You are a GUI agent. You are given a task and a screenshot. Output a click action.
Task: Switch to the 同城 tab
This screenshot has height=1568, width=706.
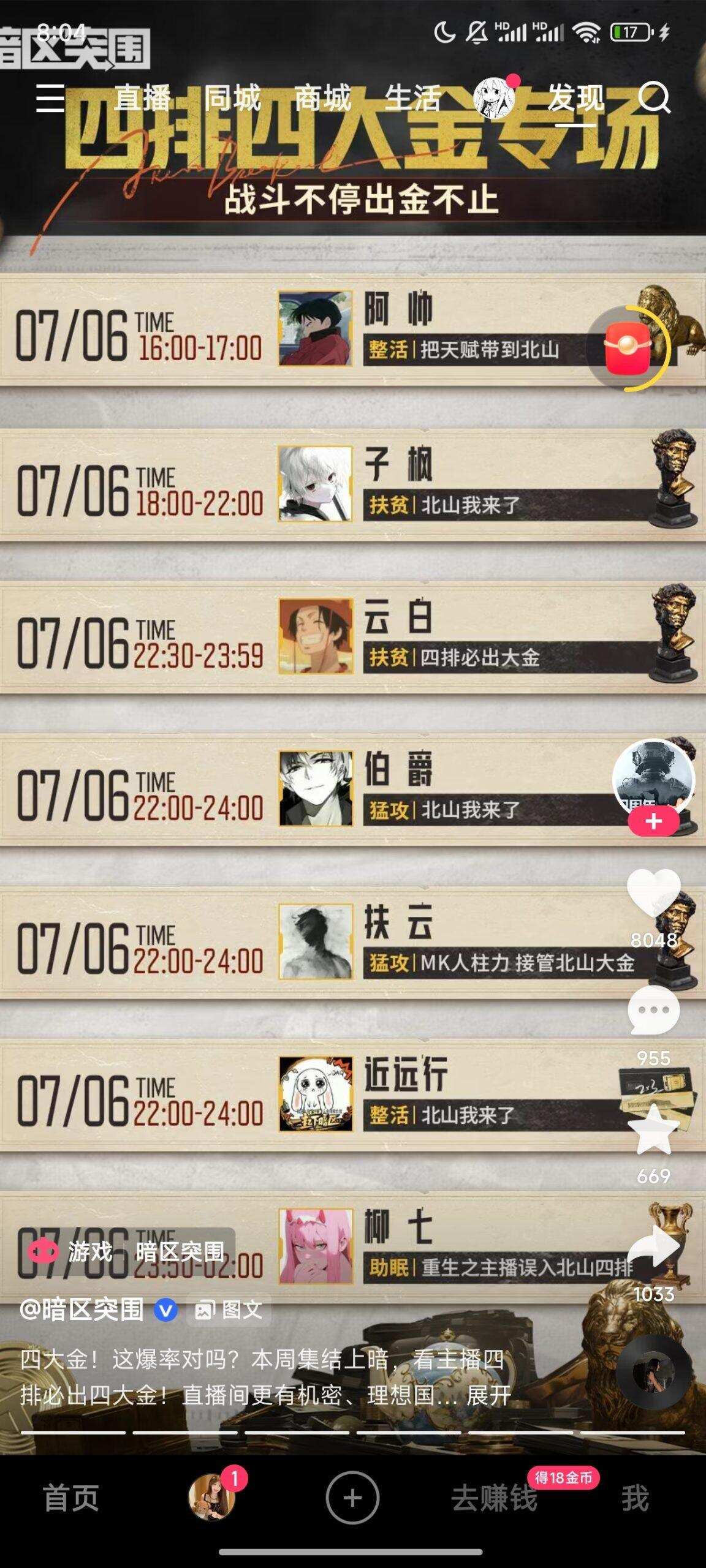(232, 99)
